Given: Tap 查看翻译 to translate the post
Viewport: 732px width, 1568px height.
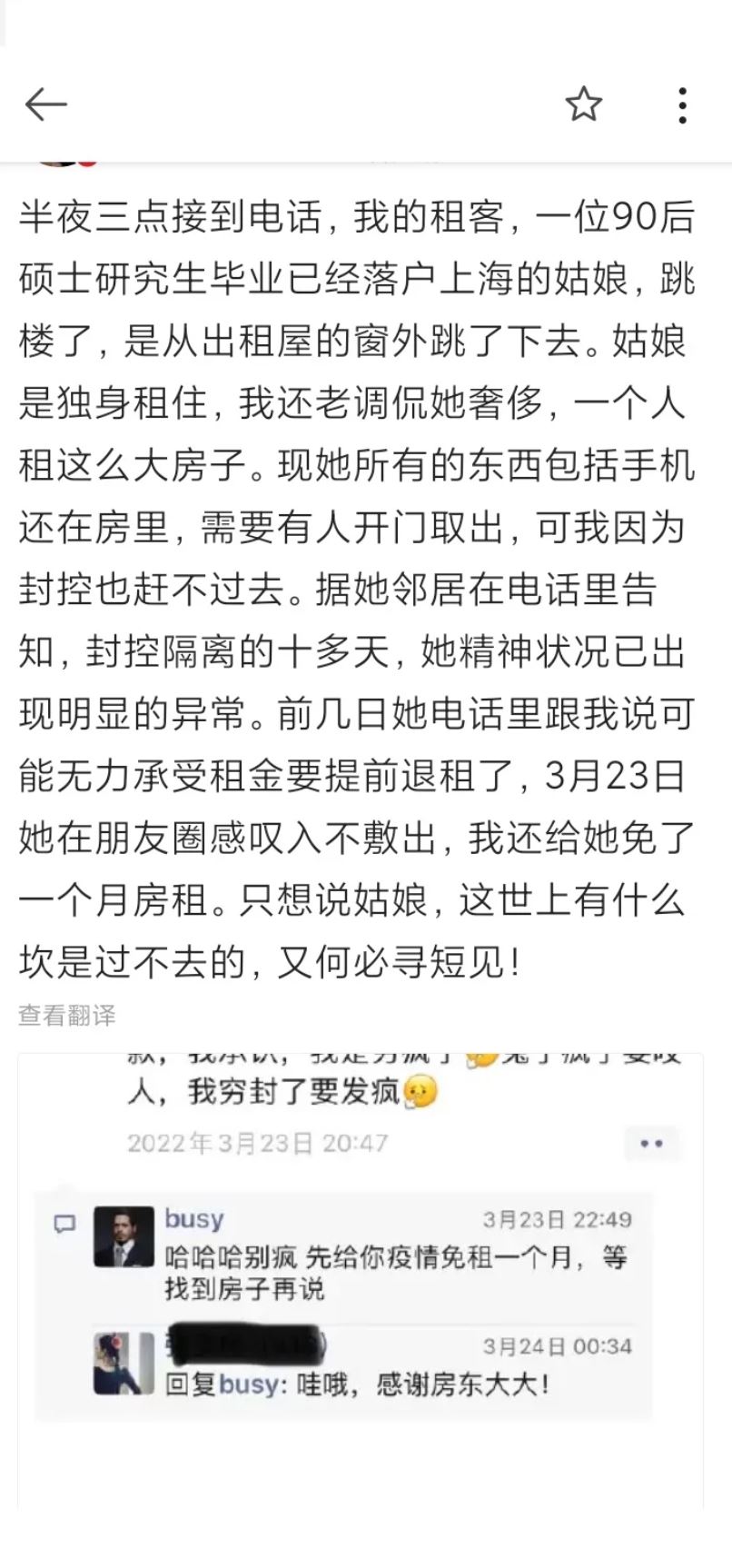Looking at the screenshot, I should click(x=67, y=1015).
